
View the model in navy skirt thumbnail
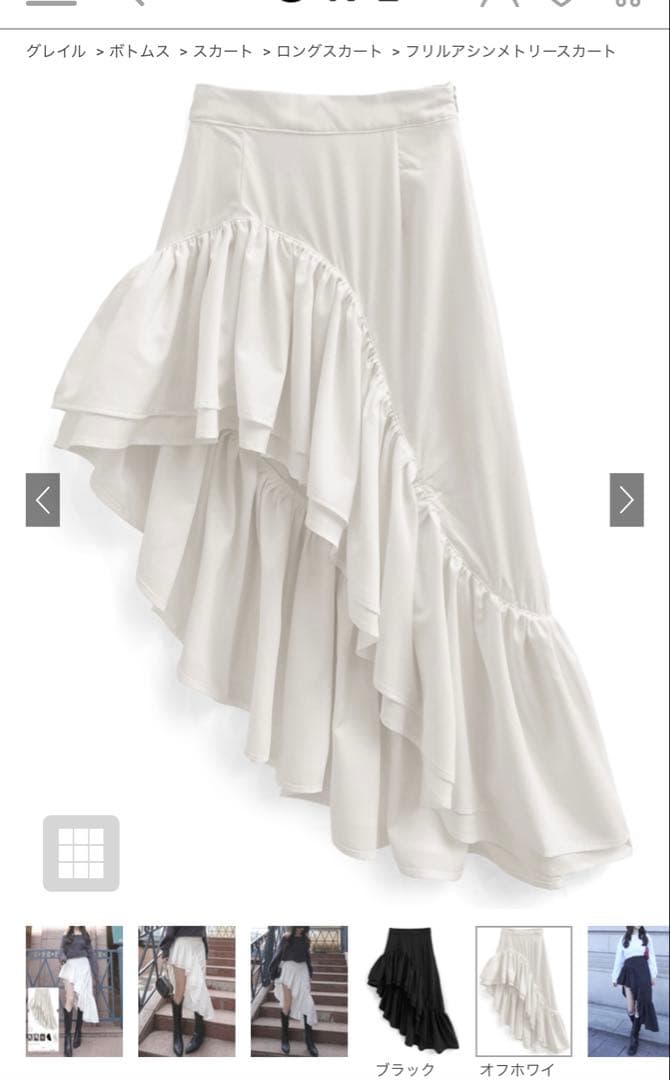click(x=629, y=991)
